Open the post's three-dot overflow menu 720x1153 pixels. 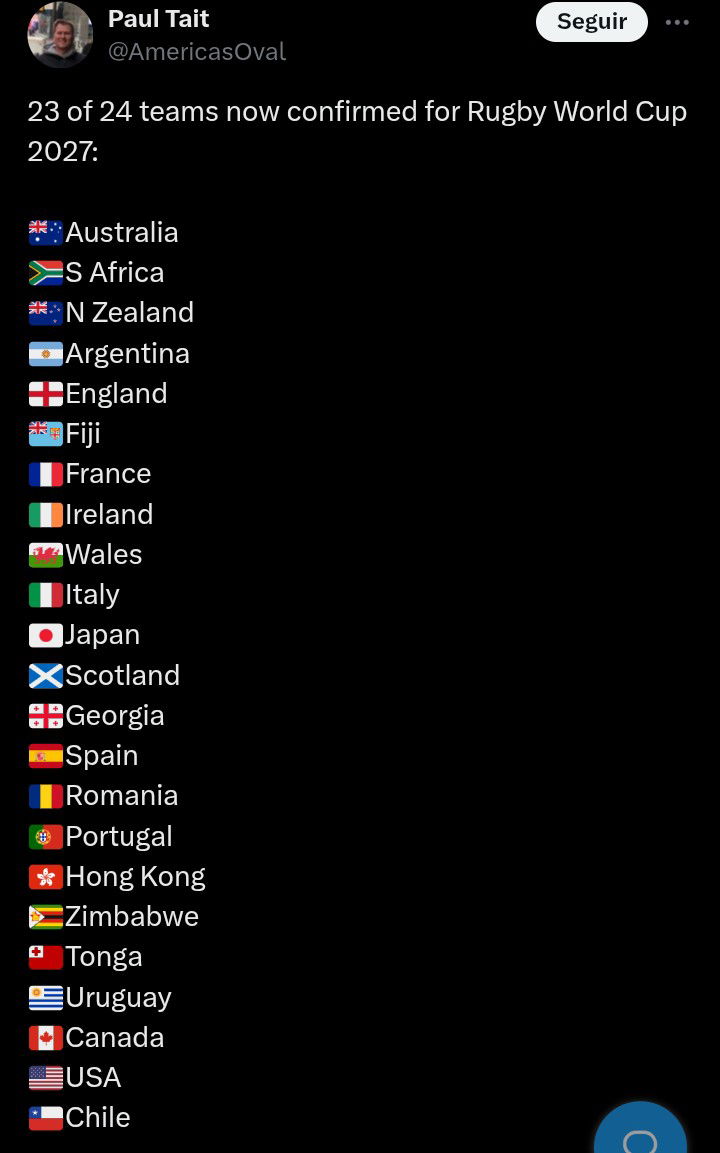pyautogui.click(x=677, y=22)
